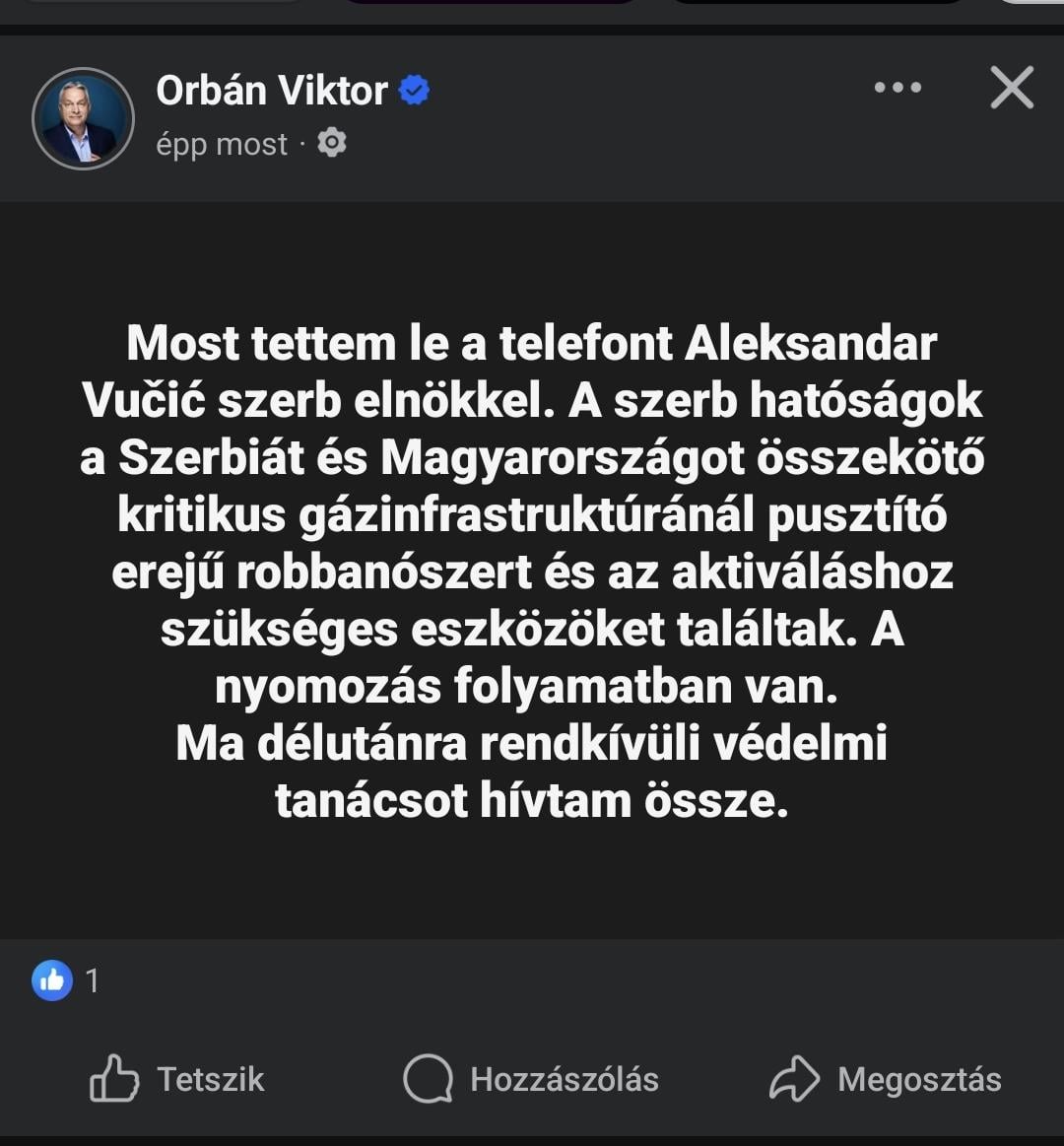
Task: Open Orbán Viktor's profile picture
Action: coord(83,118)
